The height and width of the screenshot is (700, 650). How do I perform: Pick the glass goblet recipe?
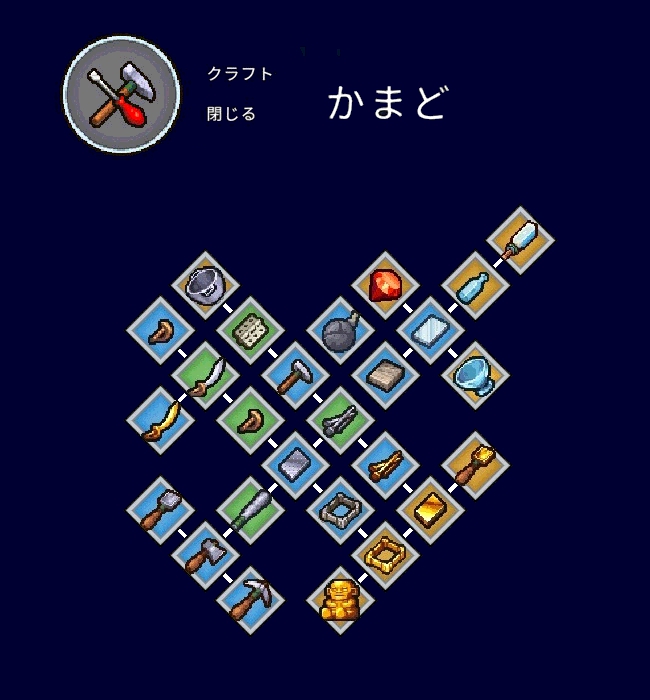click(475, 375)
